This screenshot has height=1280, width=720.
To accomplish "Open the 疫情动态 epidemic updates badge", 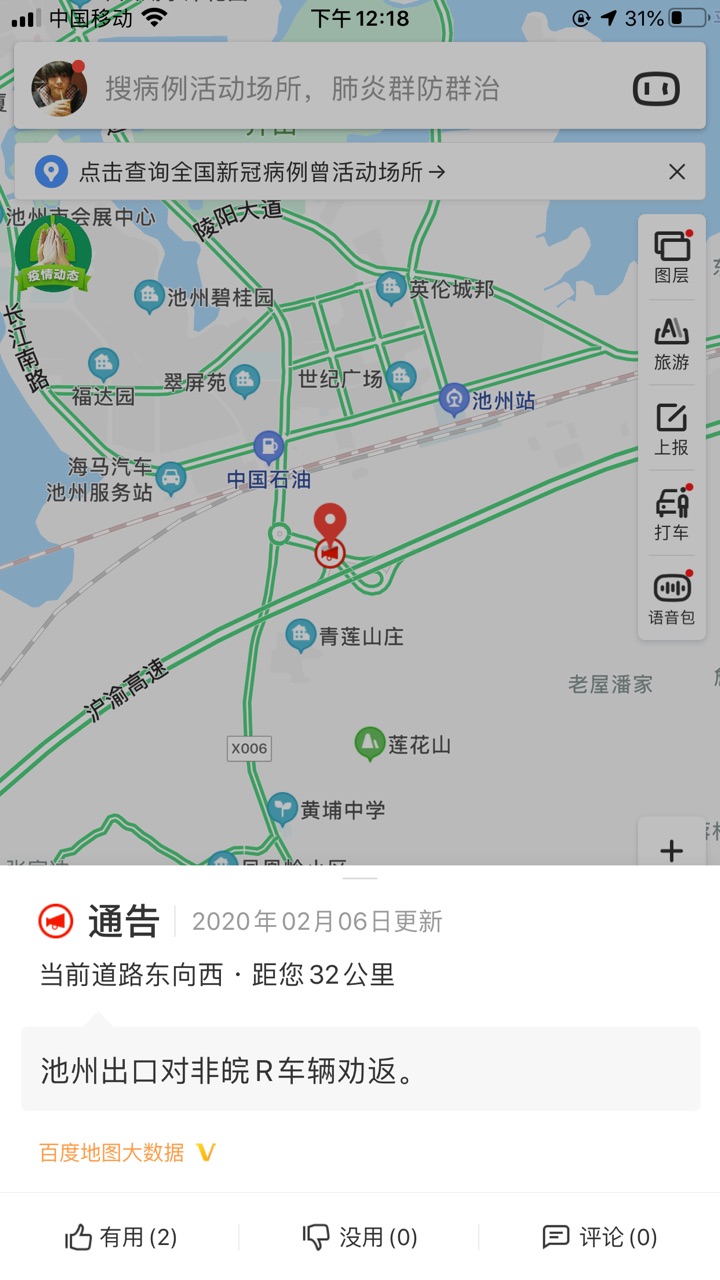I will coord(53,254).
